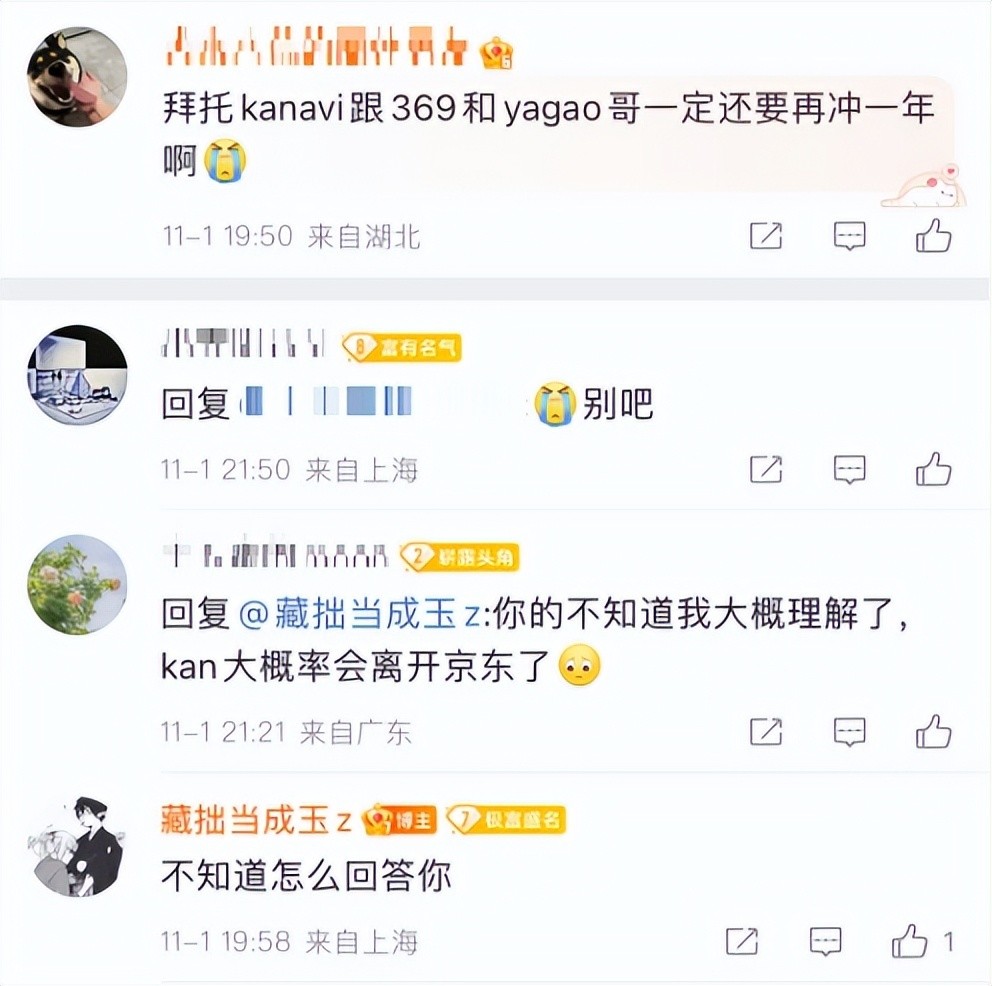Open comment icon on the 别吧 reply
This screenshot has height=986, width=992.
point(849,469)
